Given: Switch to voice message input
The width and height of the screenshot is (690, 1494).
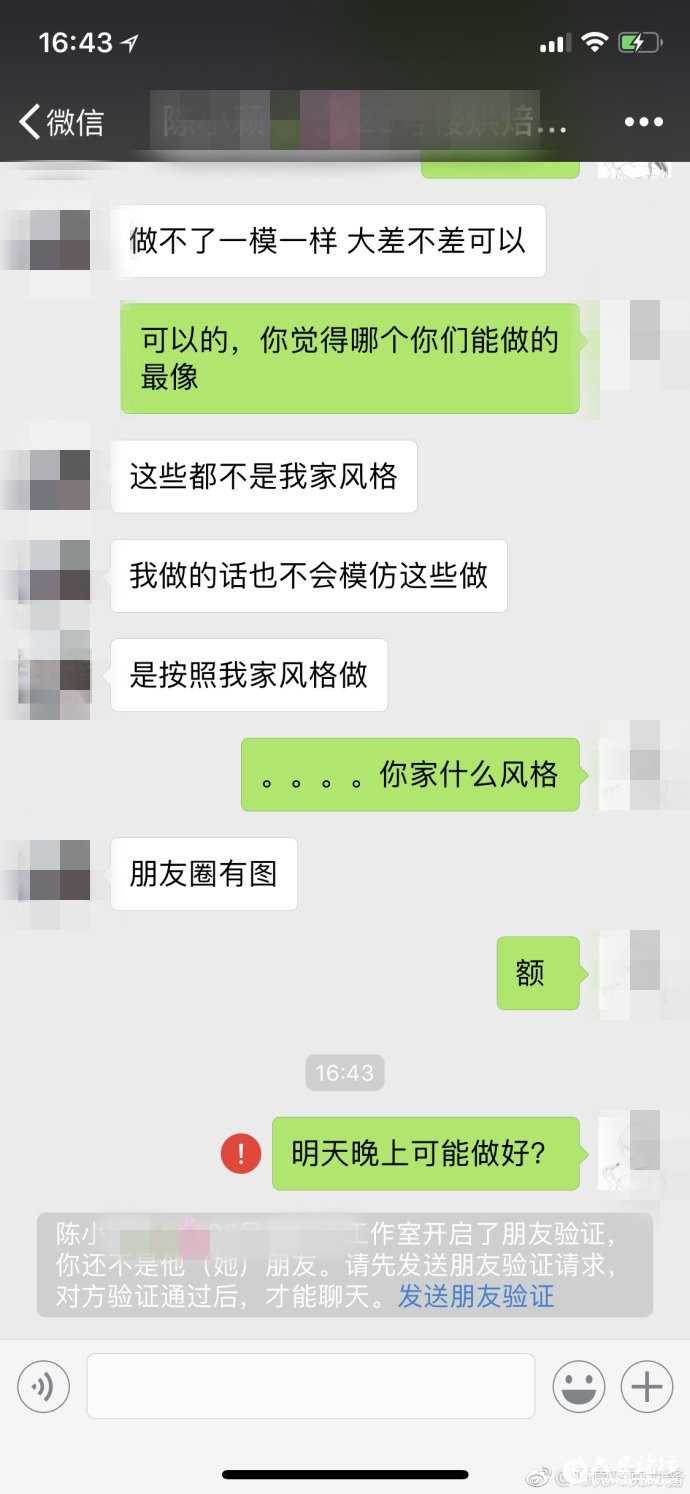Looking at the screenshot, I should click(x=44, y=1386).
